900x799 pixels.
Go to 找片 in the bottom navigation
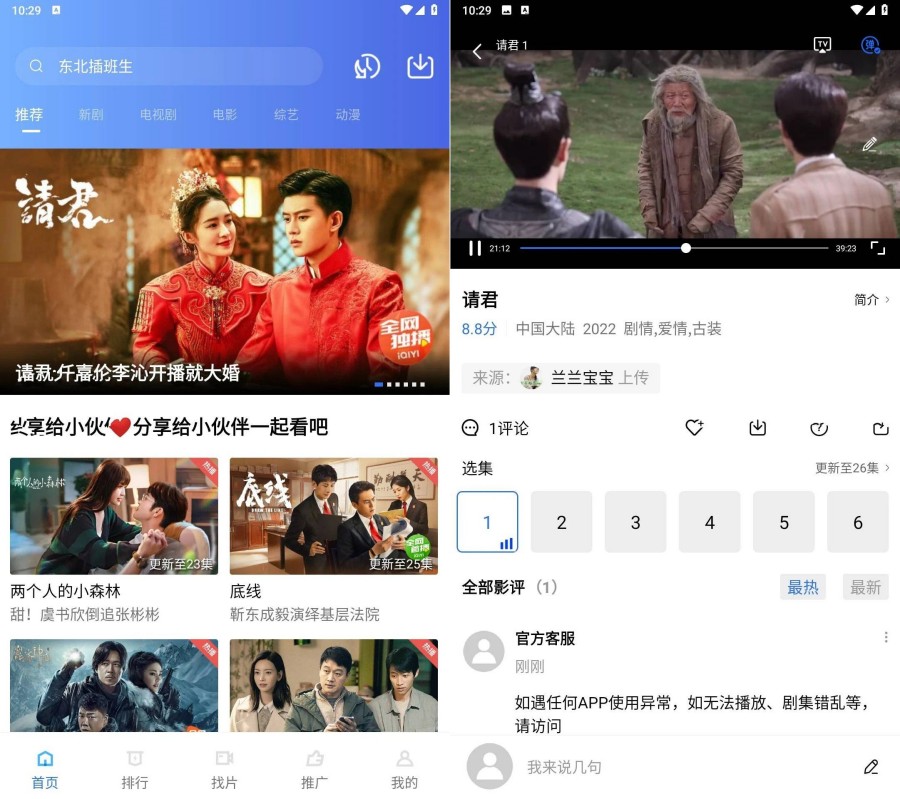click(225, 770)
